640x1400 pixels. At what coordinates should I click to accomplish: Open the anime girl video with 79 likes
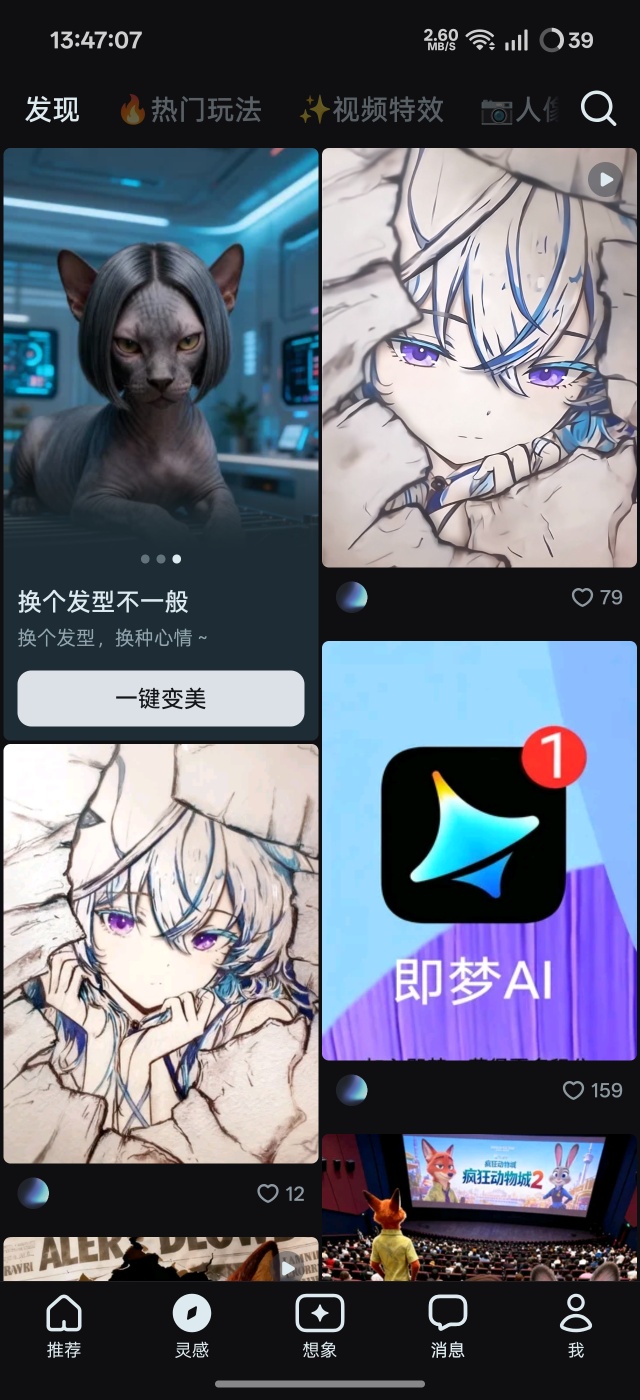(479, 358)
